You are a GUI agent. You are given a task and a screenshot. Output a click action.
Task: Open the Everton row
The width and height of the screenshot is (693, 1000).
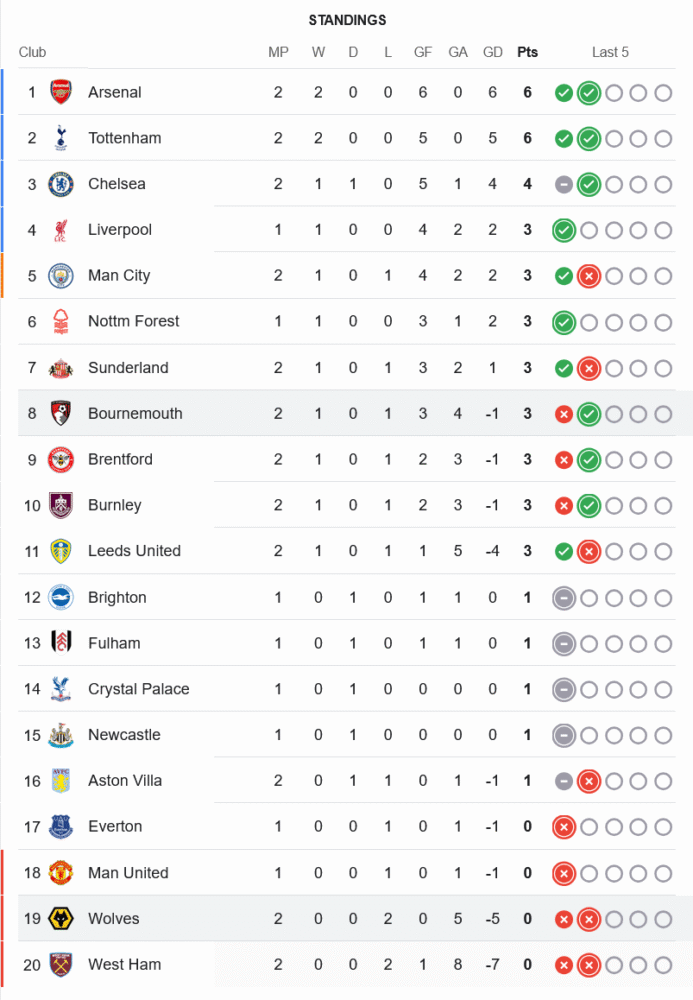[115, 827]
